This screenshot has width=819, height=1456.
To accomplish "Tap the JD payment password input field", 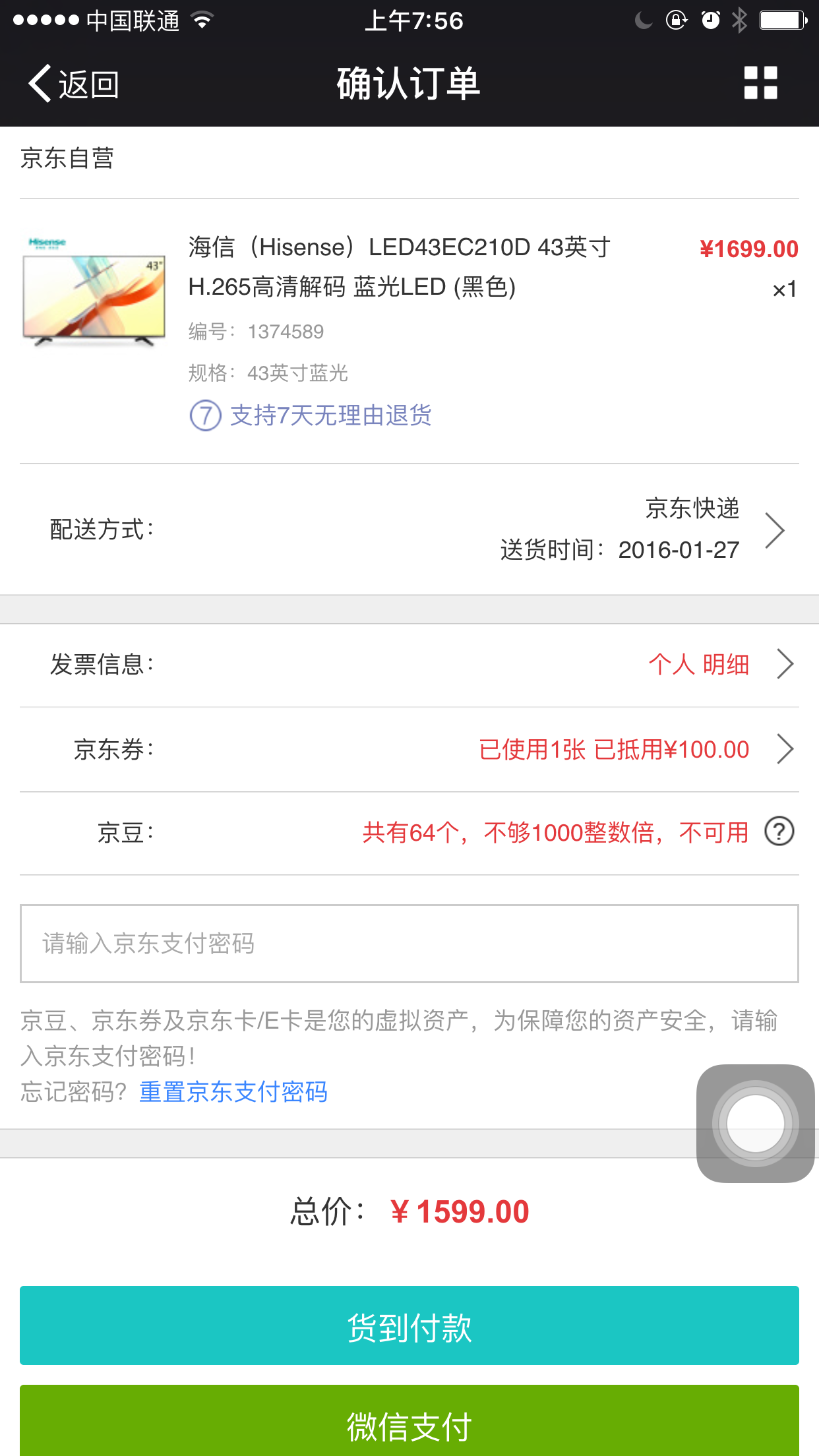I will [x=409, y=944].
